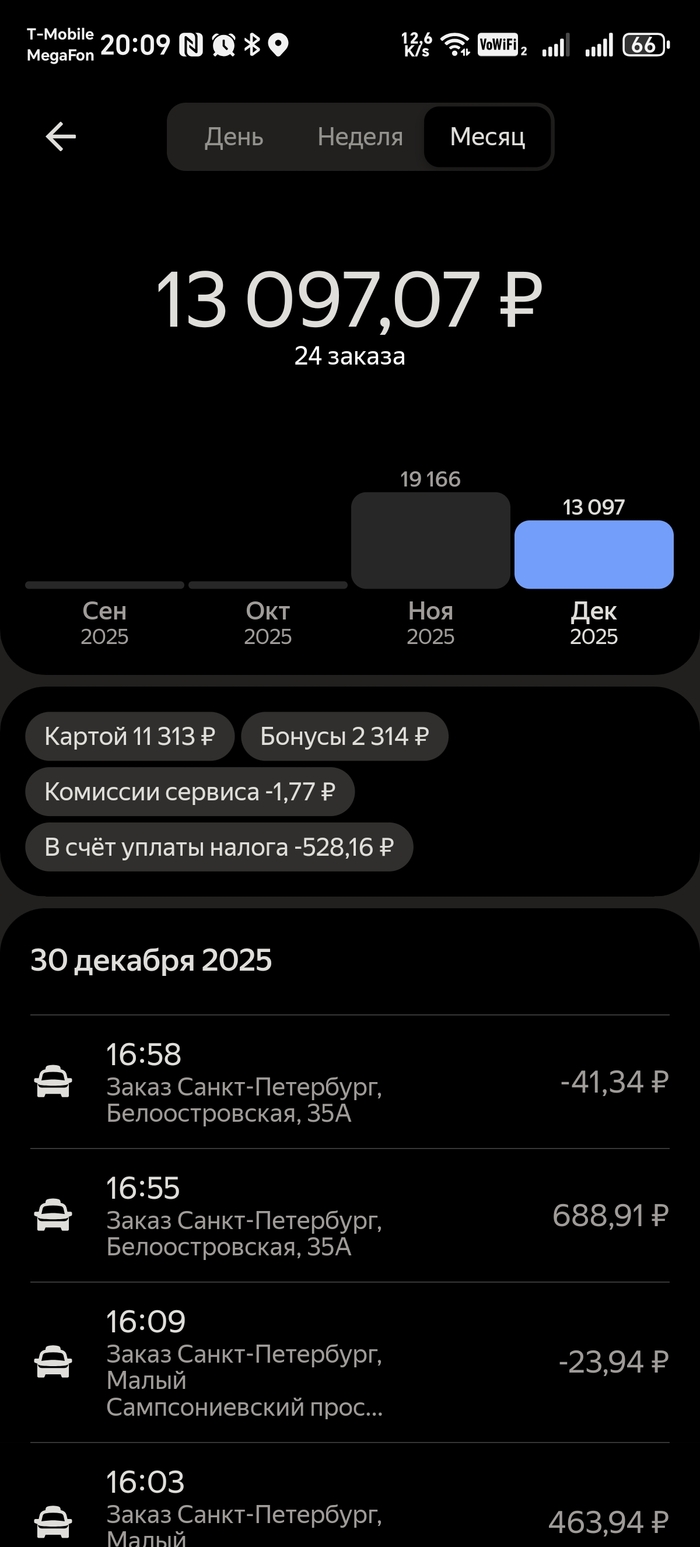Tap the Картой 11 313 ₽ chip
This screenshot has width=700, height=1547.
(130, 737)
